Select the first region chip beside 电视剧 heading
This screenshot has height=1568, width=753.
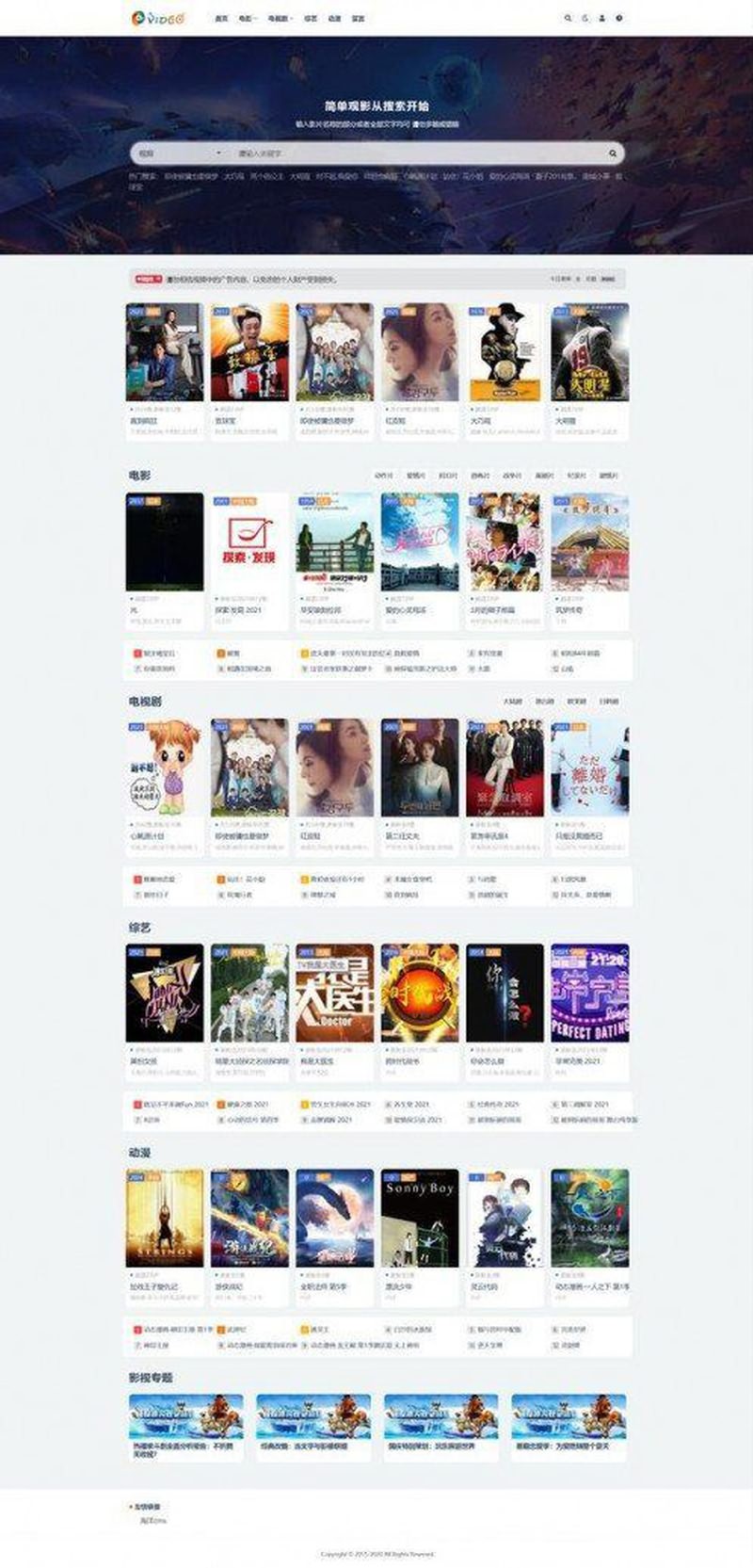[x=512, y=702]
